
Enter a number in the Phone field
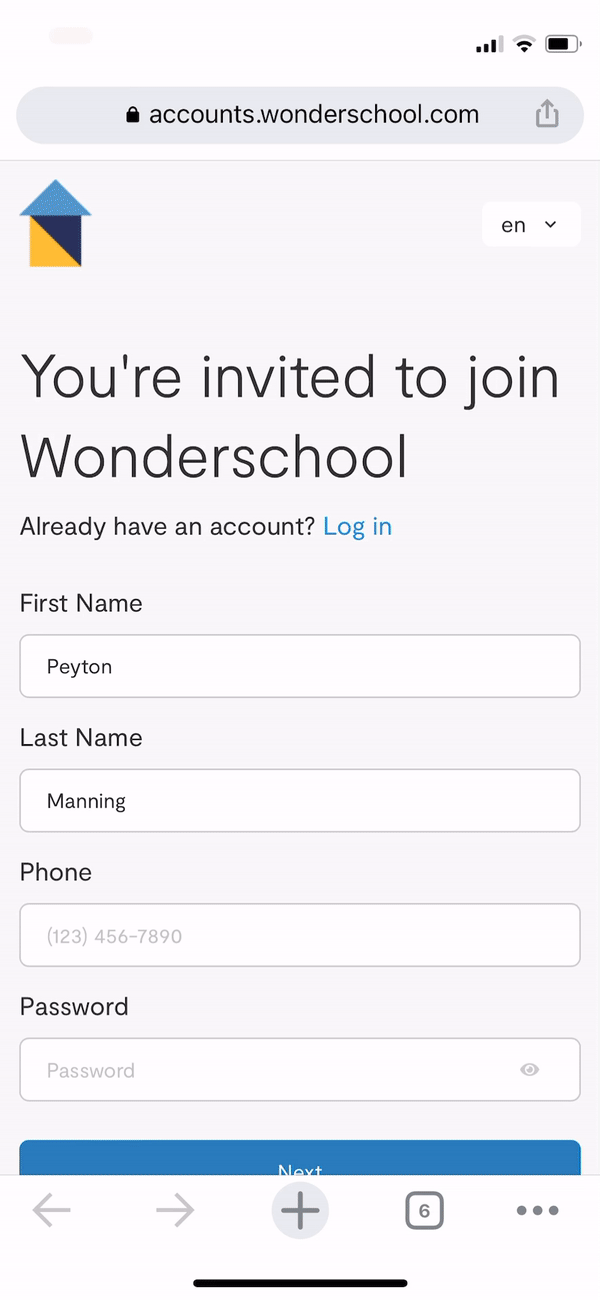[300, 935]
